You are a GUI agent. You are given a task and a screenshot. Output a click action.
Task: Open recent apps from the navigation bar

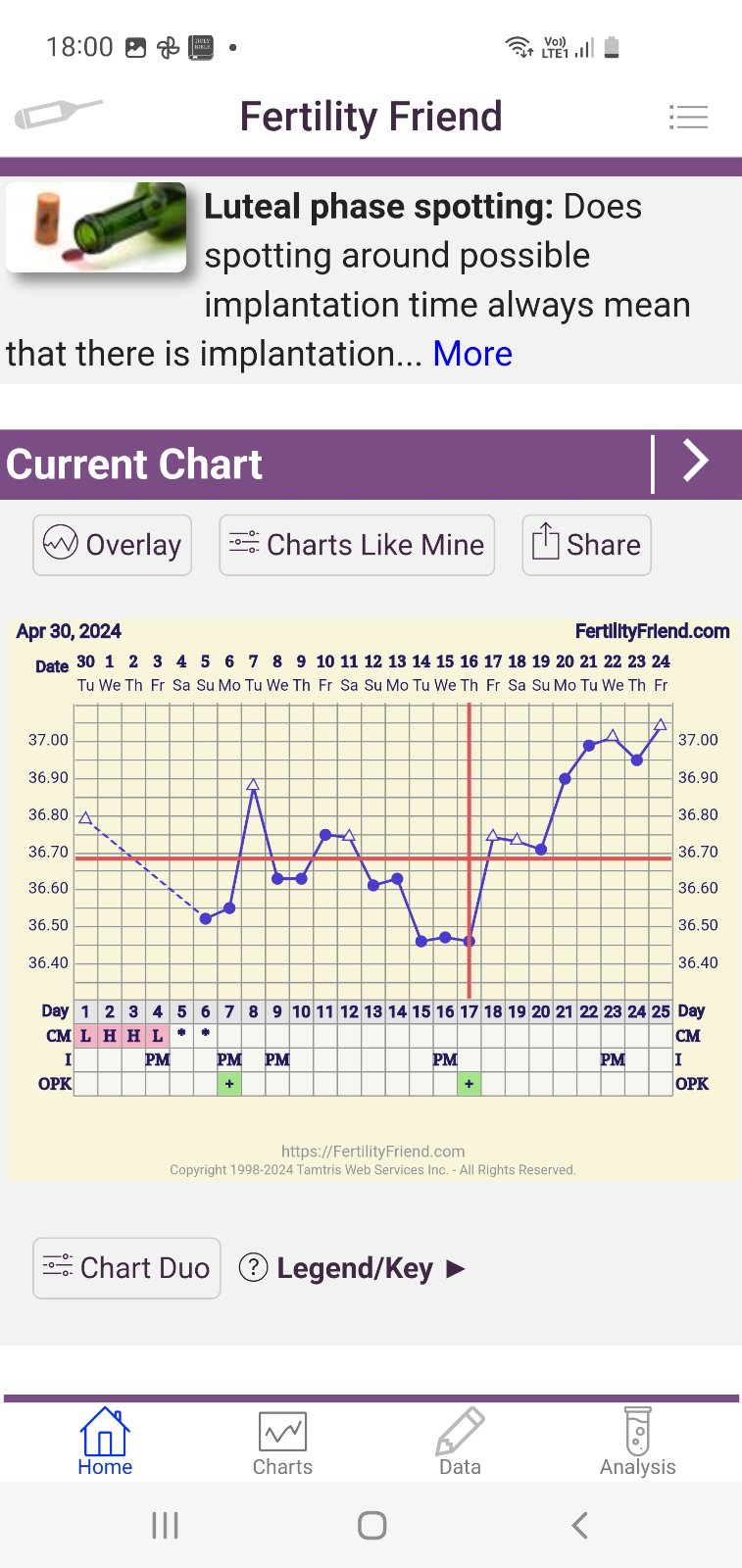tap(165, 1525)
